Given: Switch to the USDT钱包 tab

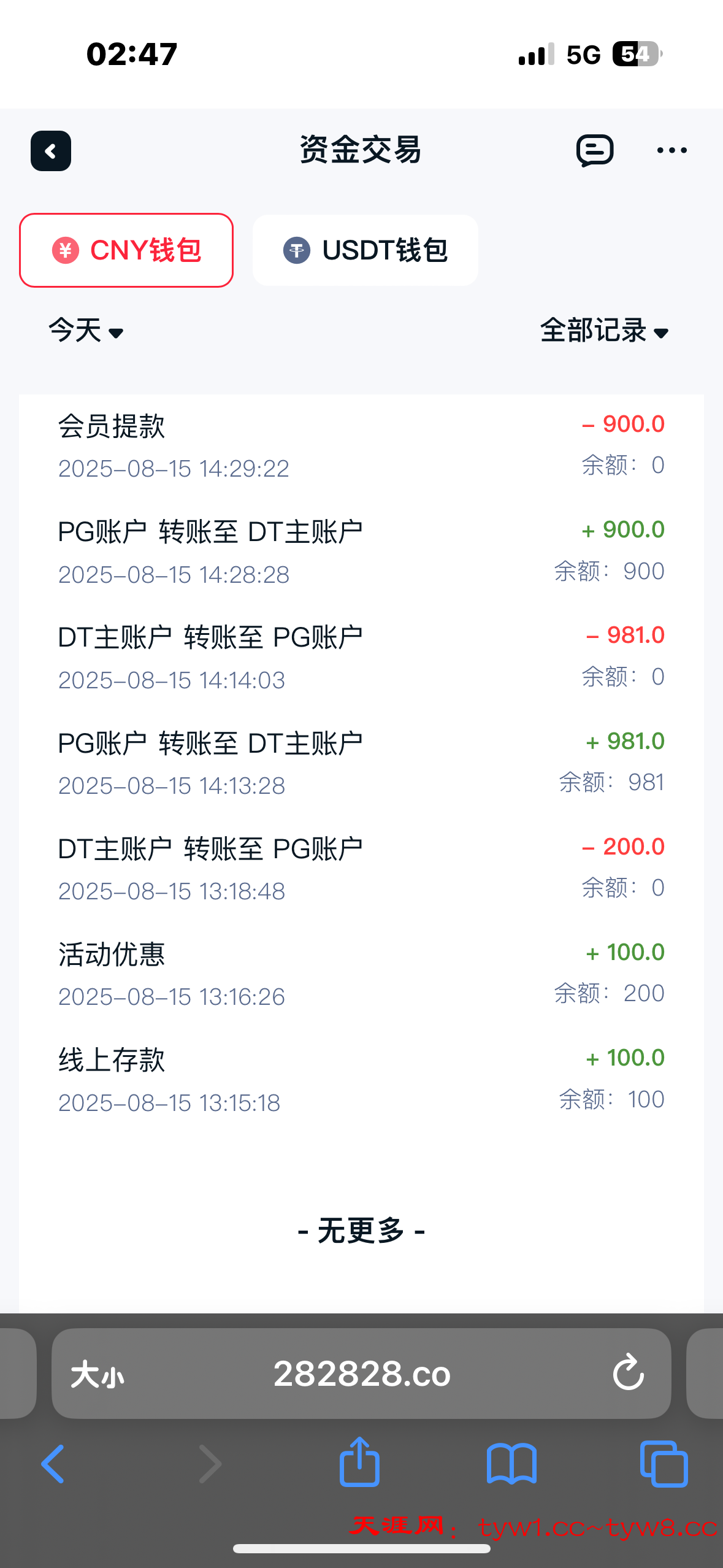Looking at the screenshot, I should click(x=365, y=250).
